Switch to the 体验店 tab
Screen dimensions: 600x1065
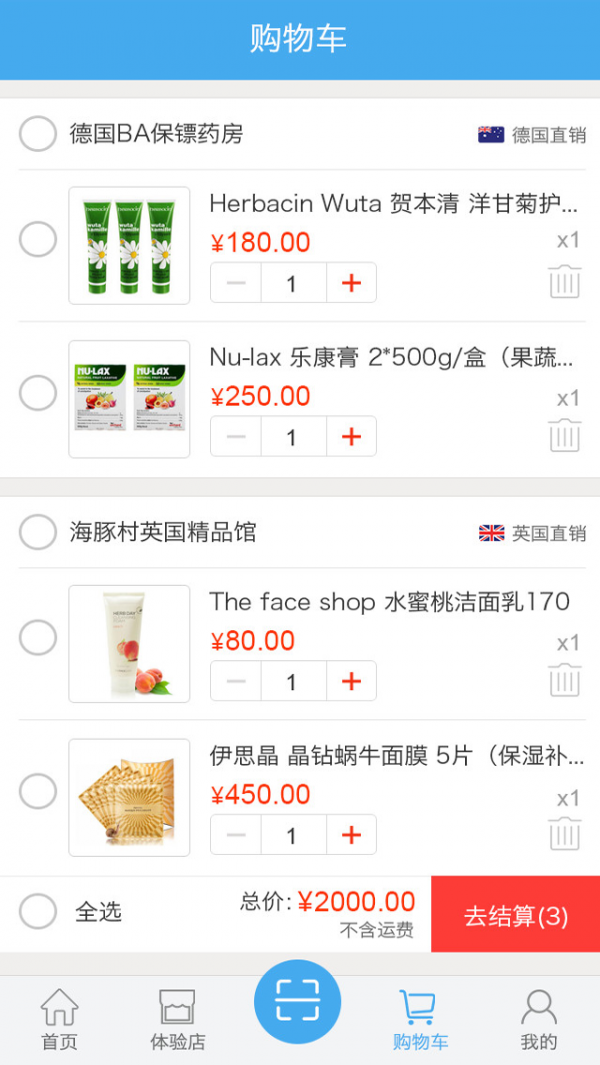click(x=177, y=1020)
